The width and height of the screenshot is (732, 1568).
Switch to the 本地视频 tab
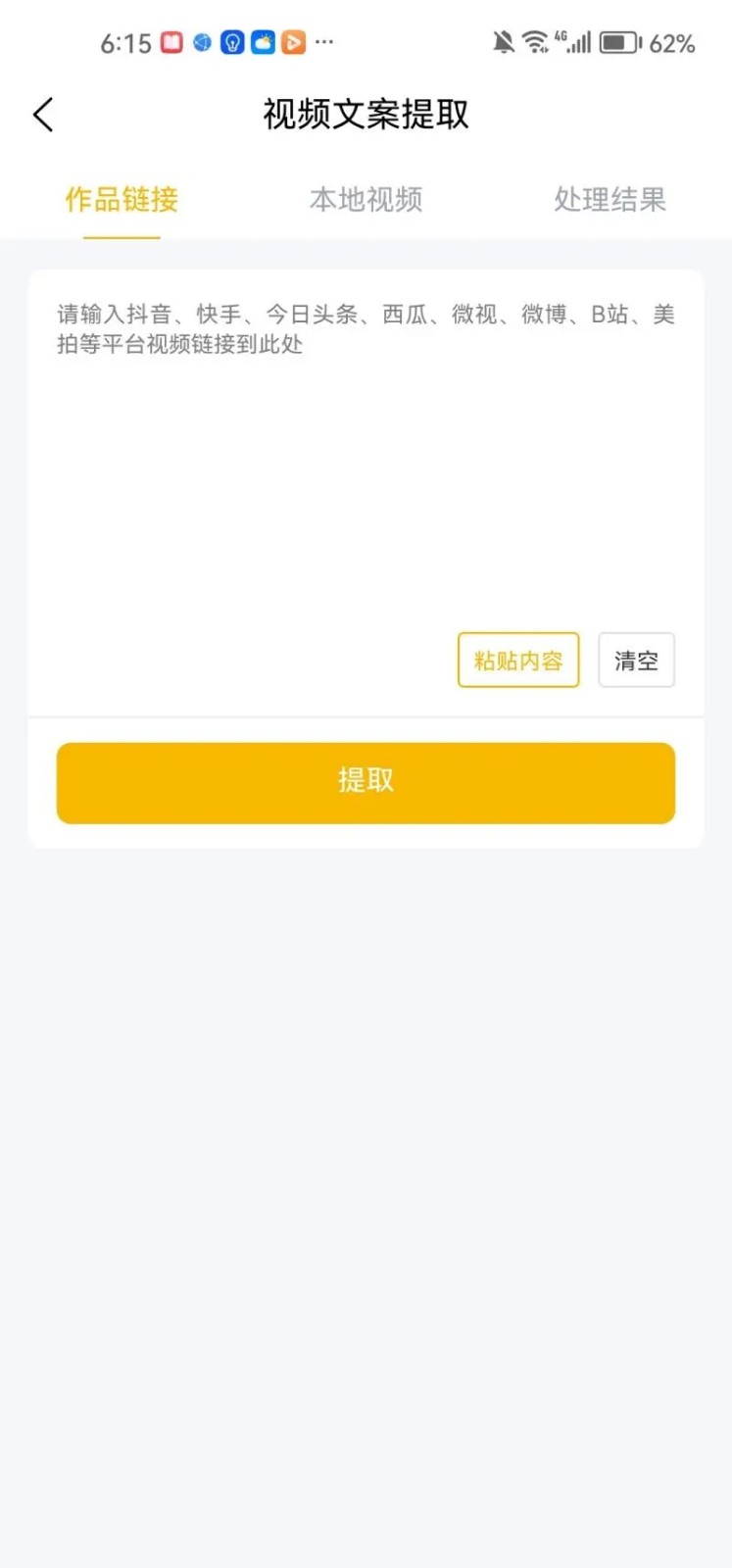coord(366,200)
